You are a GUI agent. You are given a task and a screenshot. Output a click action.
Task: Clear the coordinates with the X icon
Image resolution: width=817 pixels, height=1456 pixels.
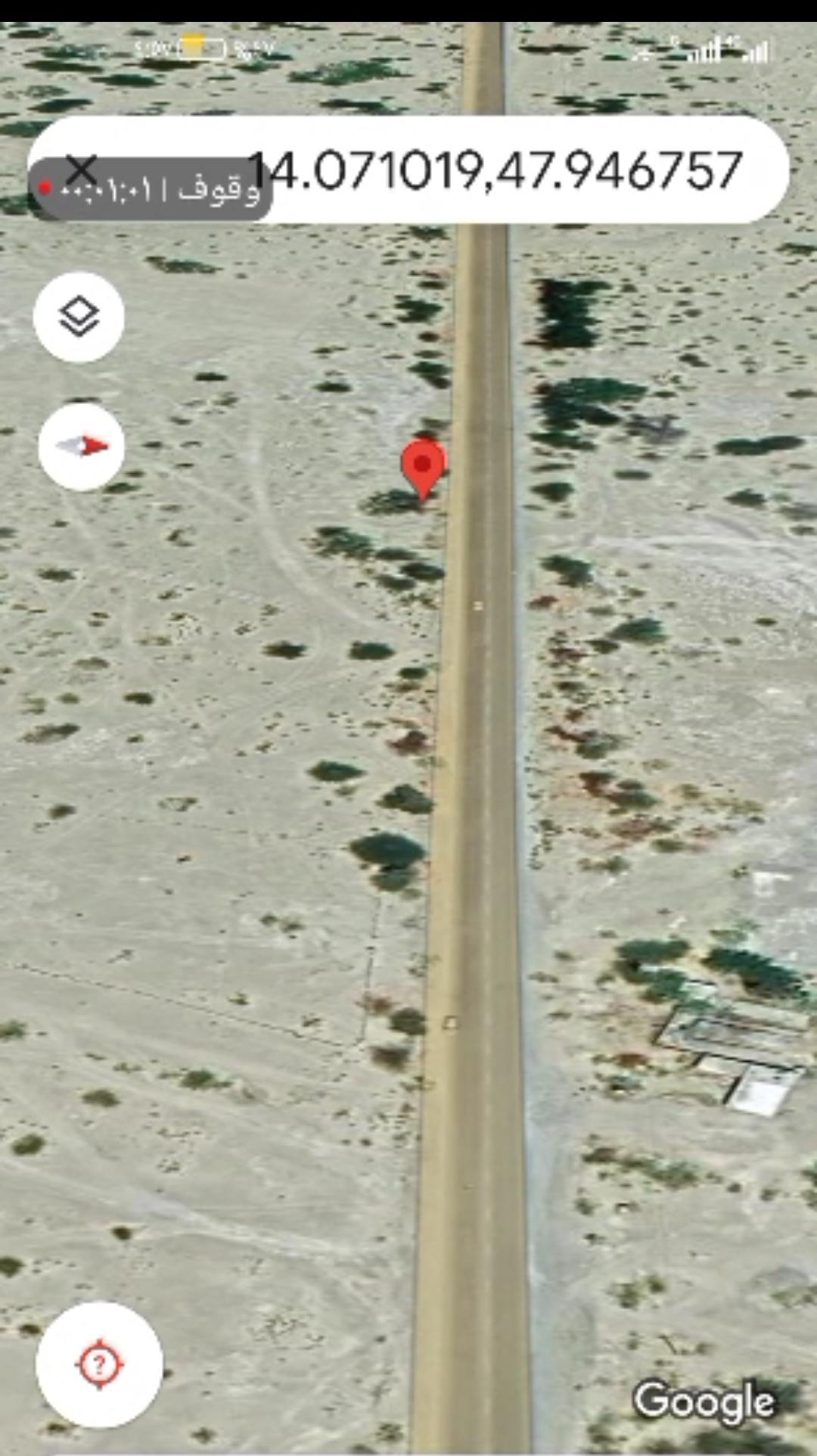pyautogui.click(x=81, y=168)
